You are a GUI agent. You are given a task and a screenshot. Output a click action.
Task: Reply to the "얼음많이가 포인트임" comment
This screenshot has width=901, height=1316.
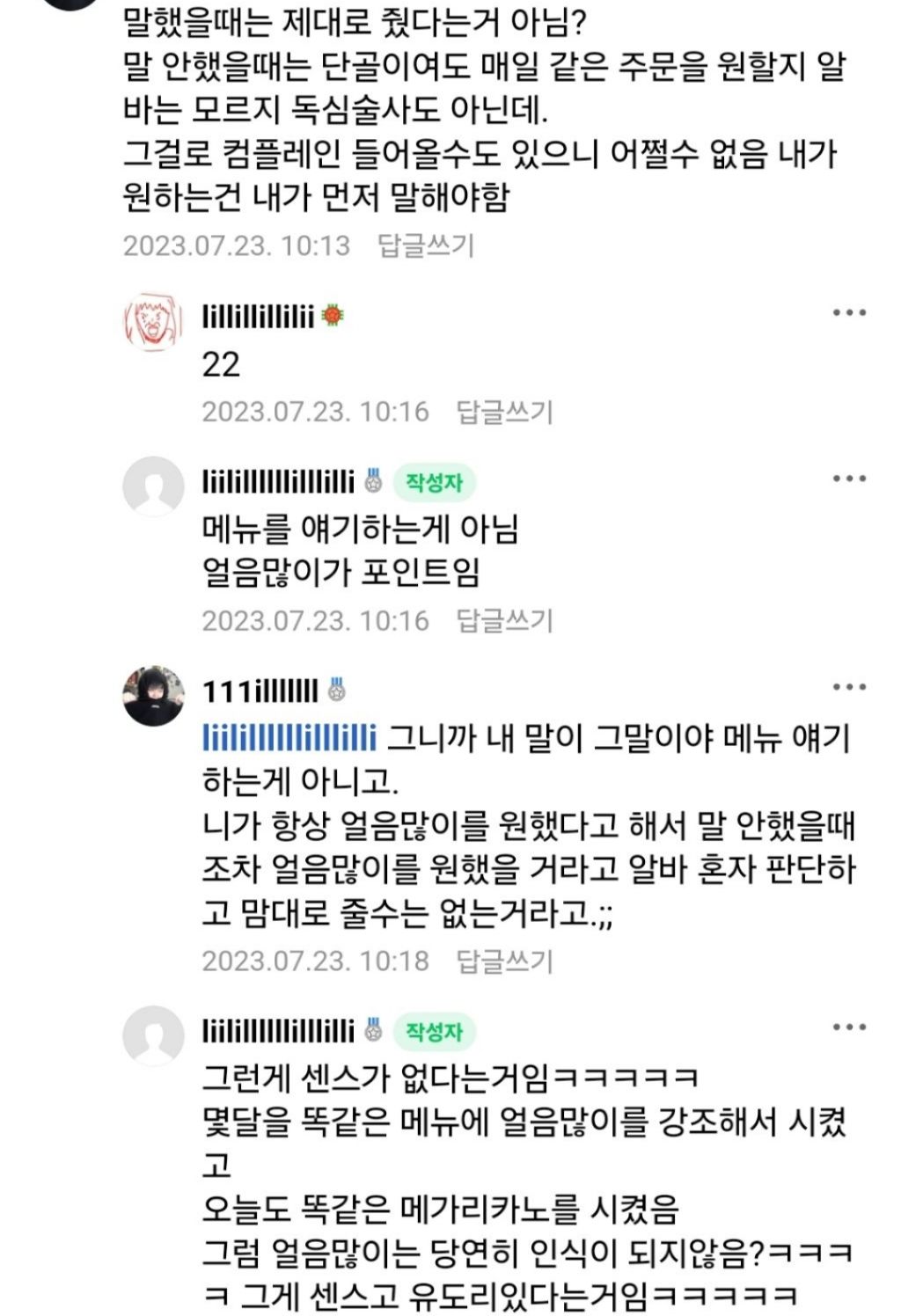click(504, 621)
